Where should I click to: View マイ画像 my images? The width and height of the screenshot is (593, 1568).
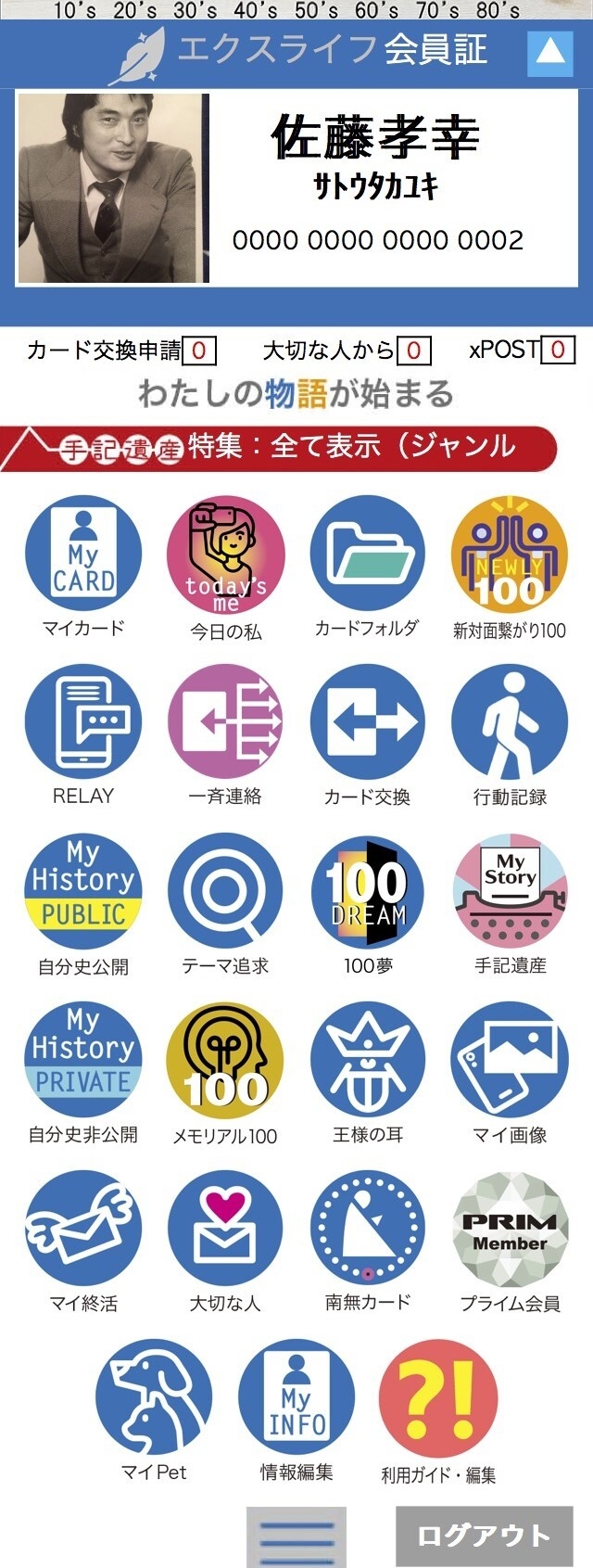click(x=510, y=1060)
